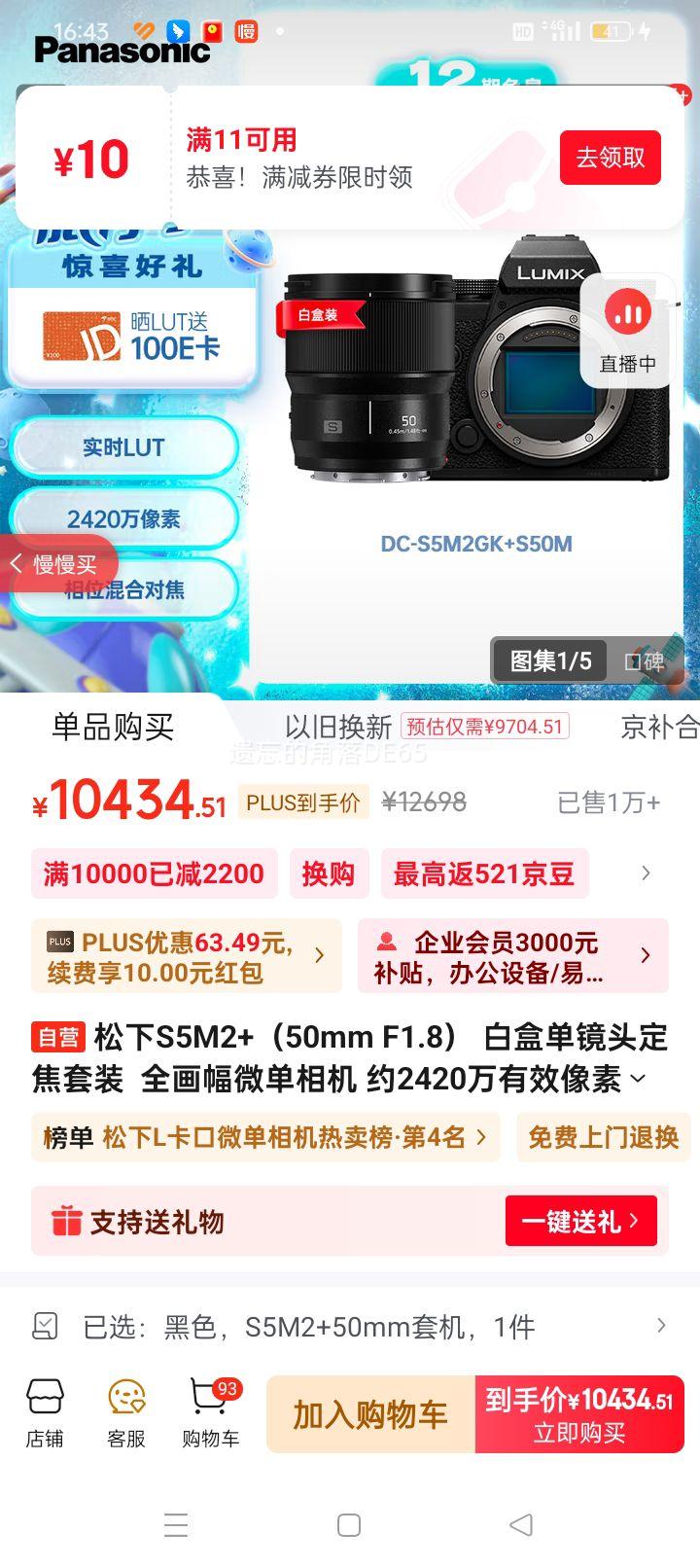Click the person icon beside 企业会员

pyautogui.click(x=388, y=942)
